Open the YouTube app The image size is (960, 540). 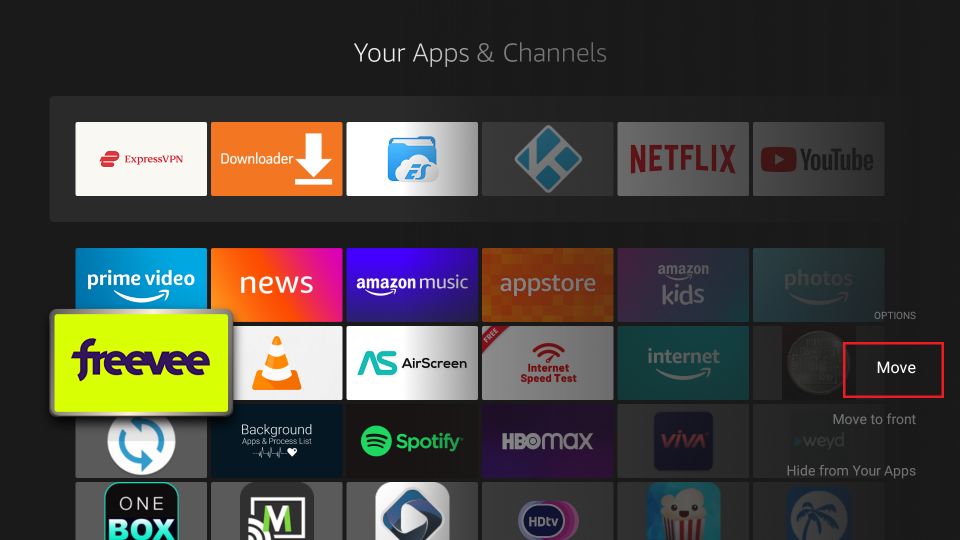(x=817, y=159)
